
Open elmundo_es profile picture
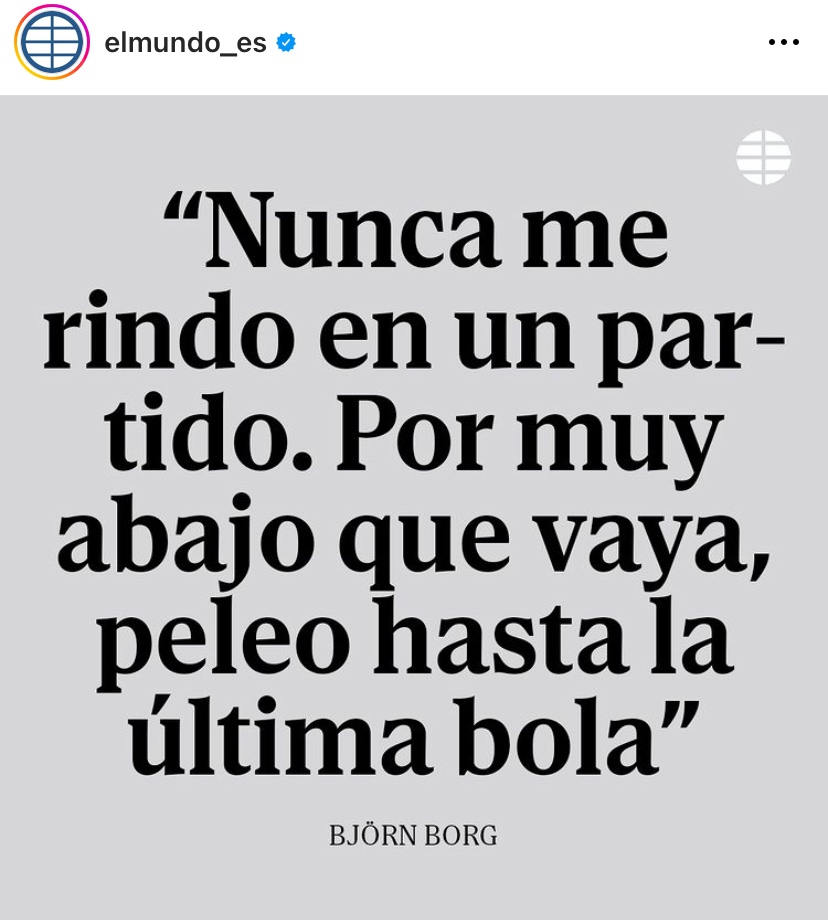52,42
